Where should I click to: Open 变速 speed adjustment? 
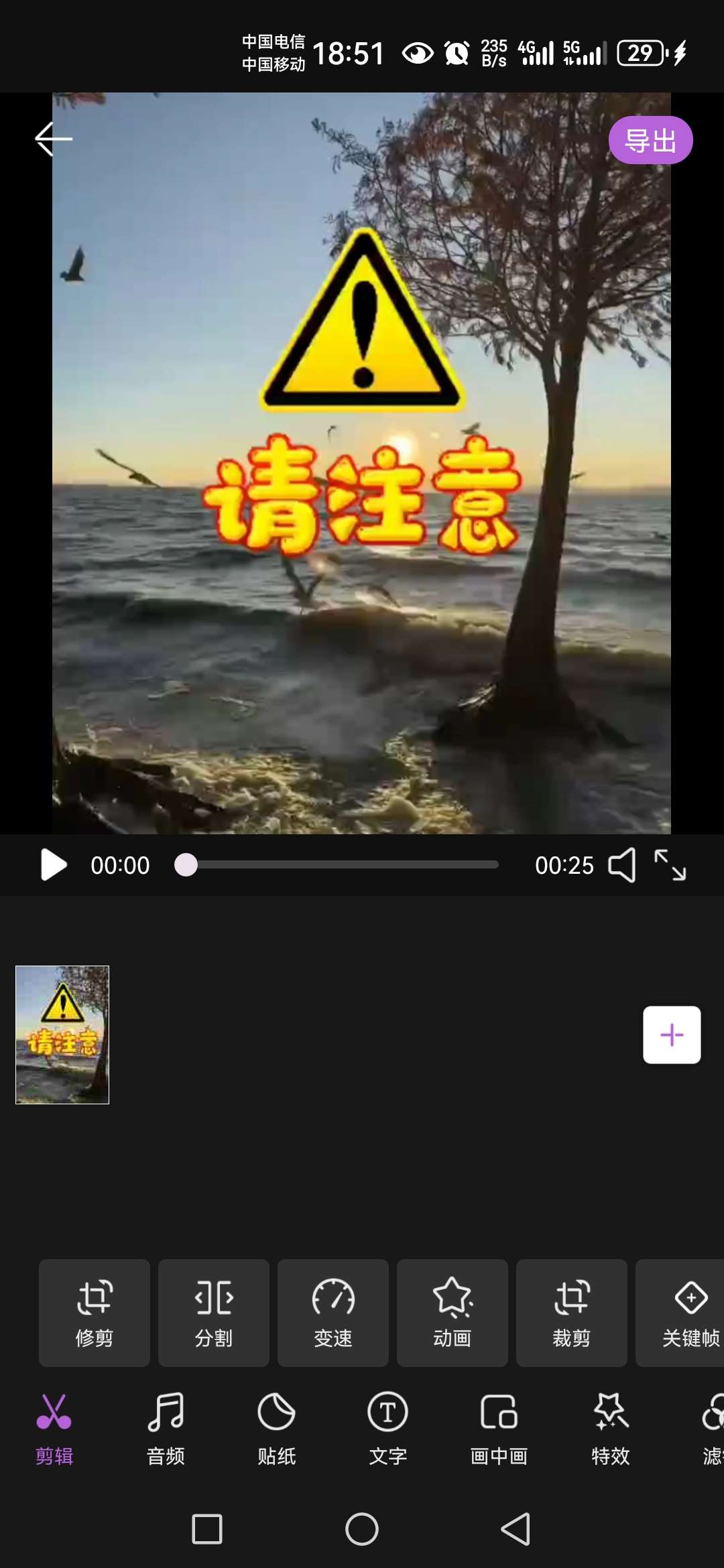[x=333, y=1313]
